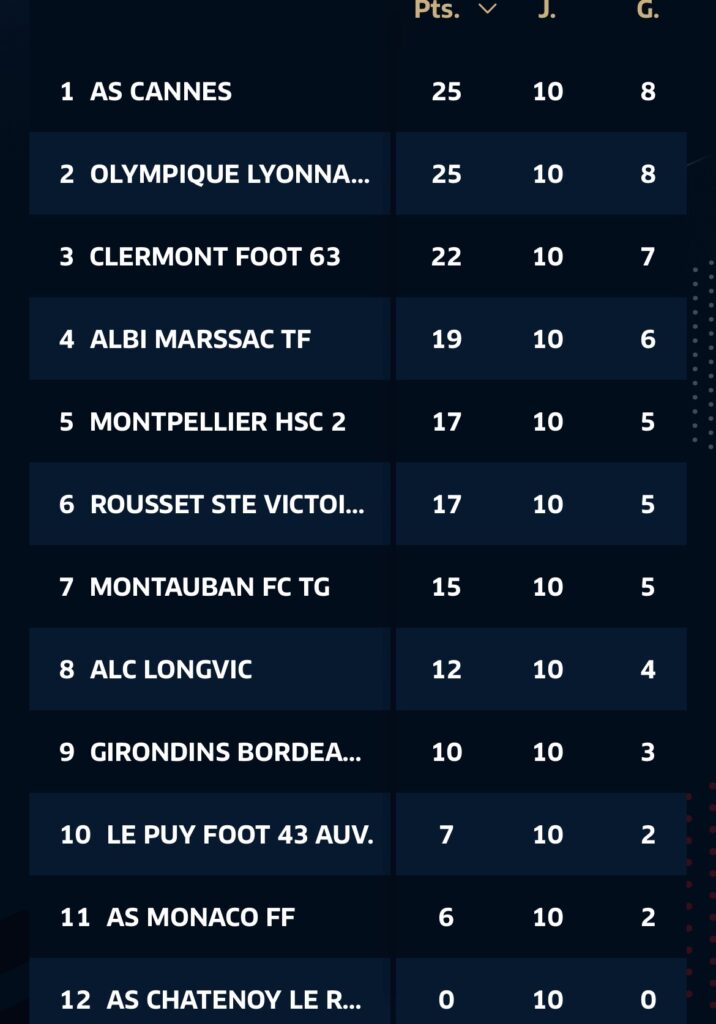Open the Olympique Lyonnais team row
The image size is (716, 1024).
(229, 174)
